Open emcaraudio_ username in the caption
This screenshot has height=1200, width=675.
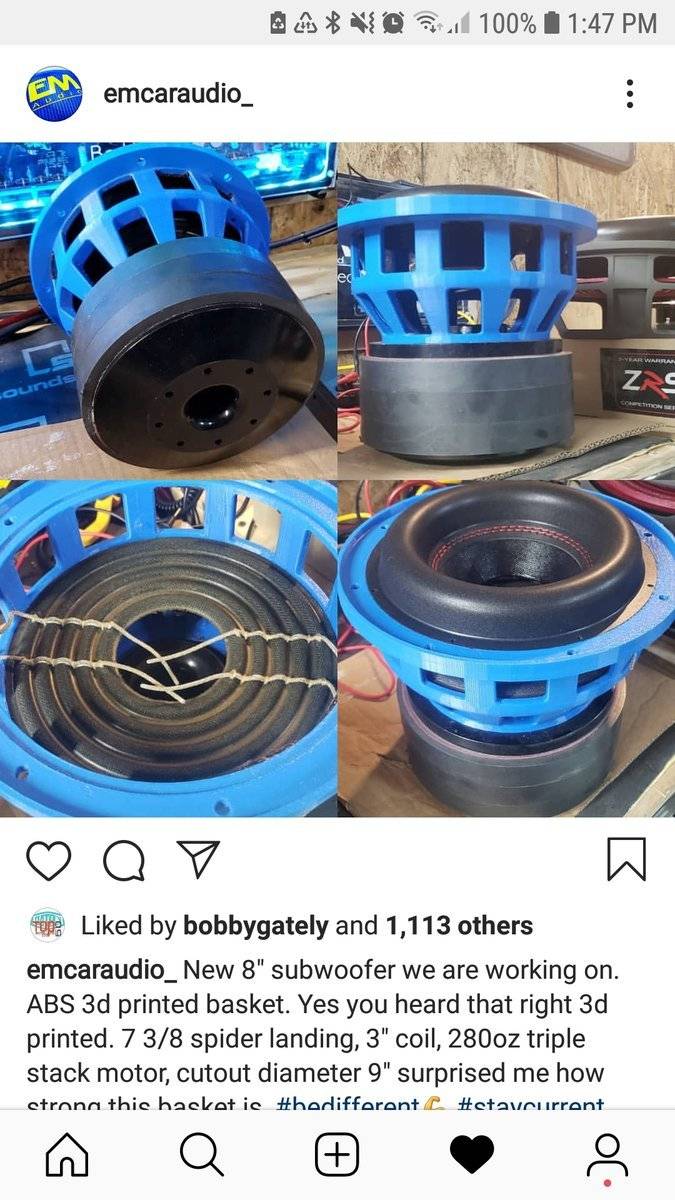(102, 970)
